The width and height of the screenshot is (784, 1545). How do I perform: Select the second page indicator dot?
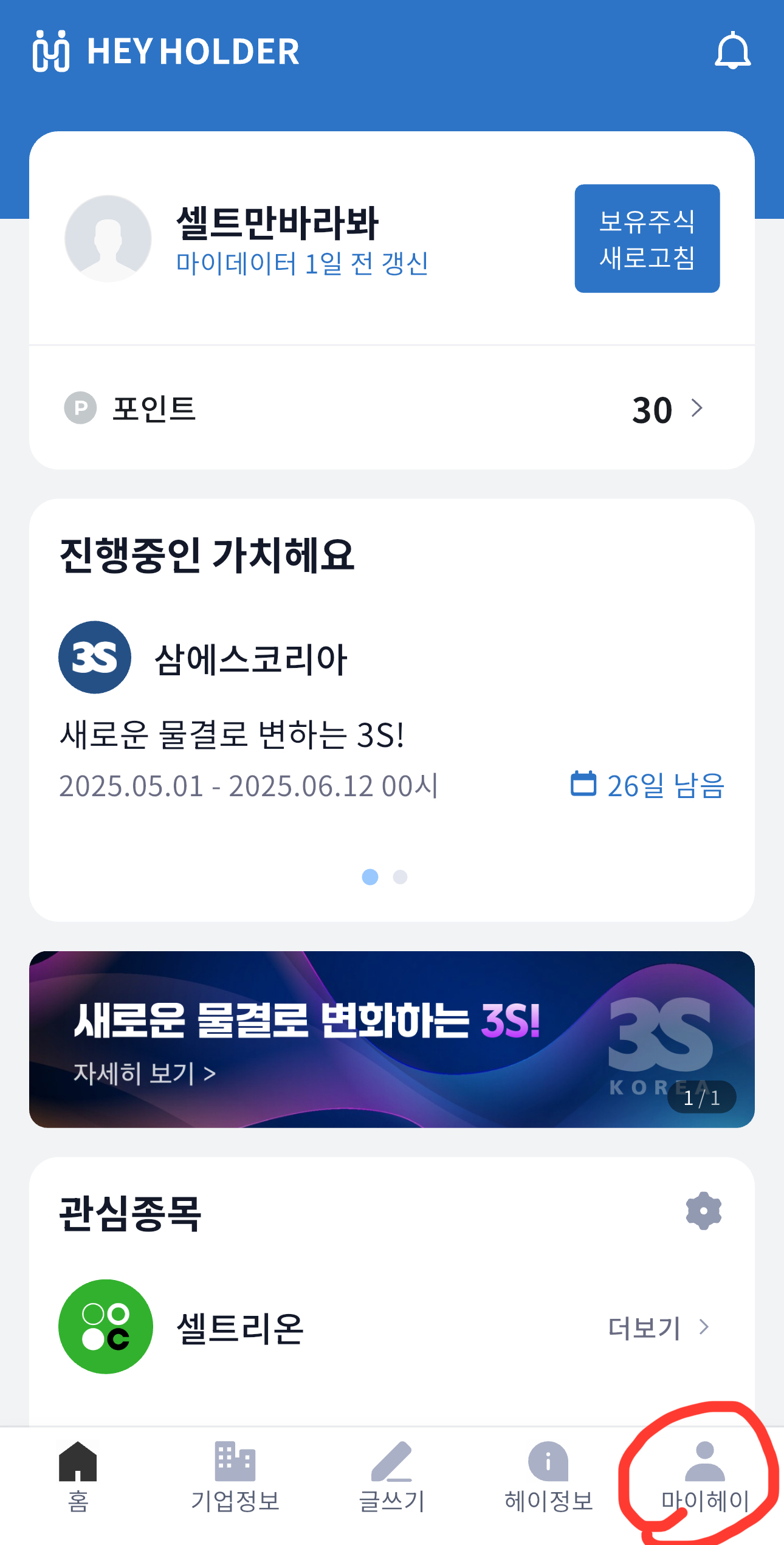[400, 877]
